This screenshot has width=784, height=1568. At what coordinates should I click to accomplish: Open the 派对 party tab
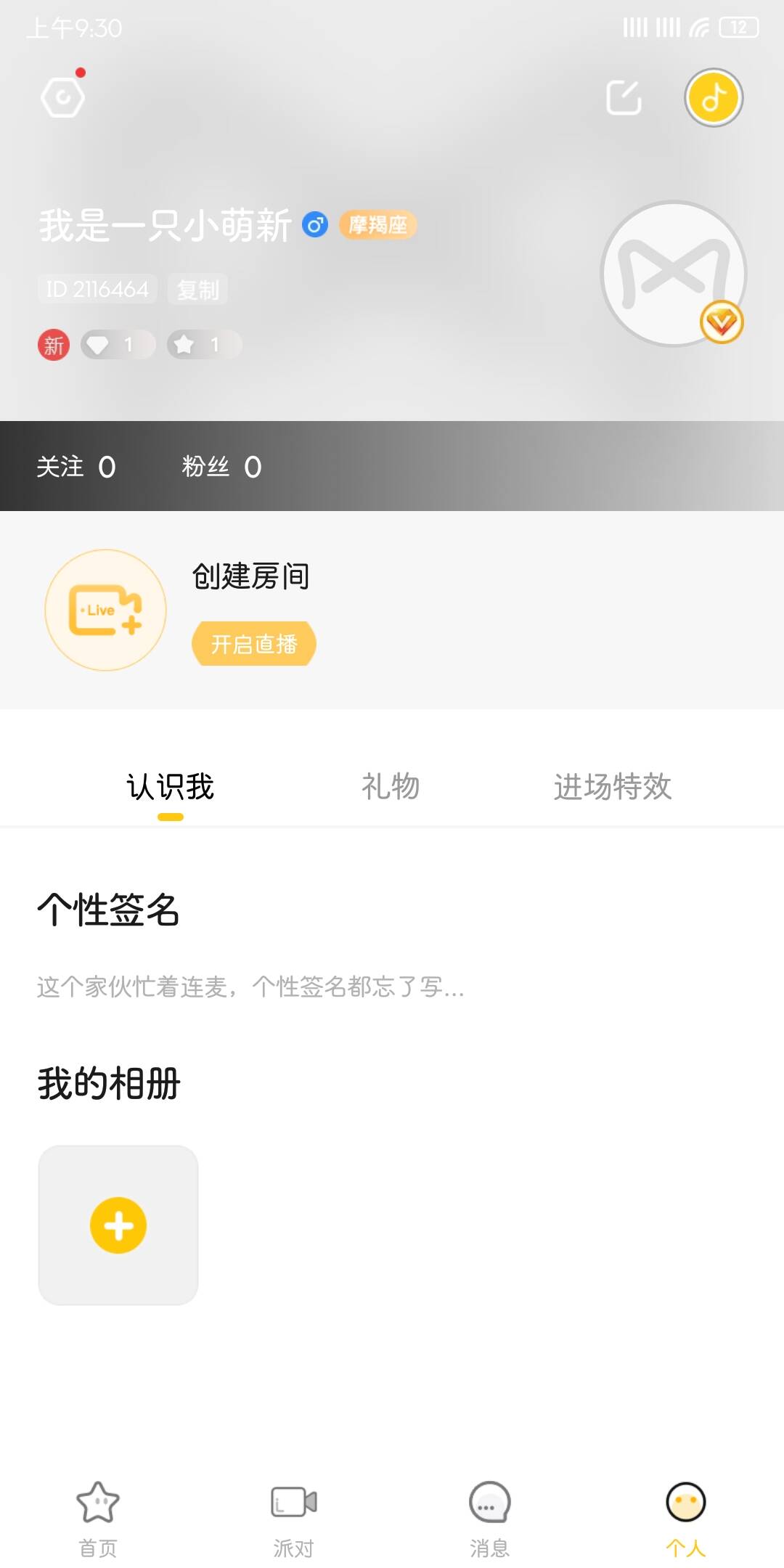pyautogui.click(x=294, y=1519)
